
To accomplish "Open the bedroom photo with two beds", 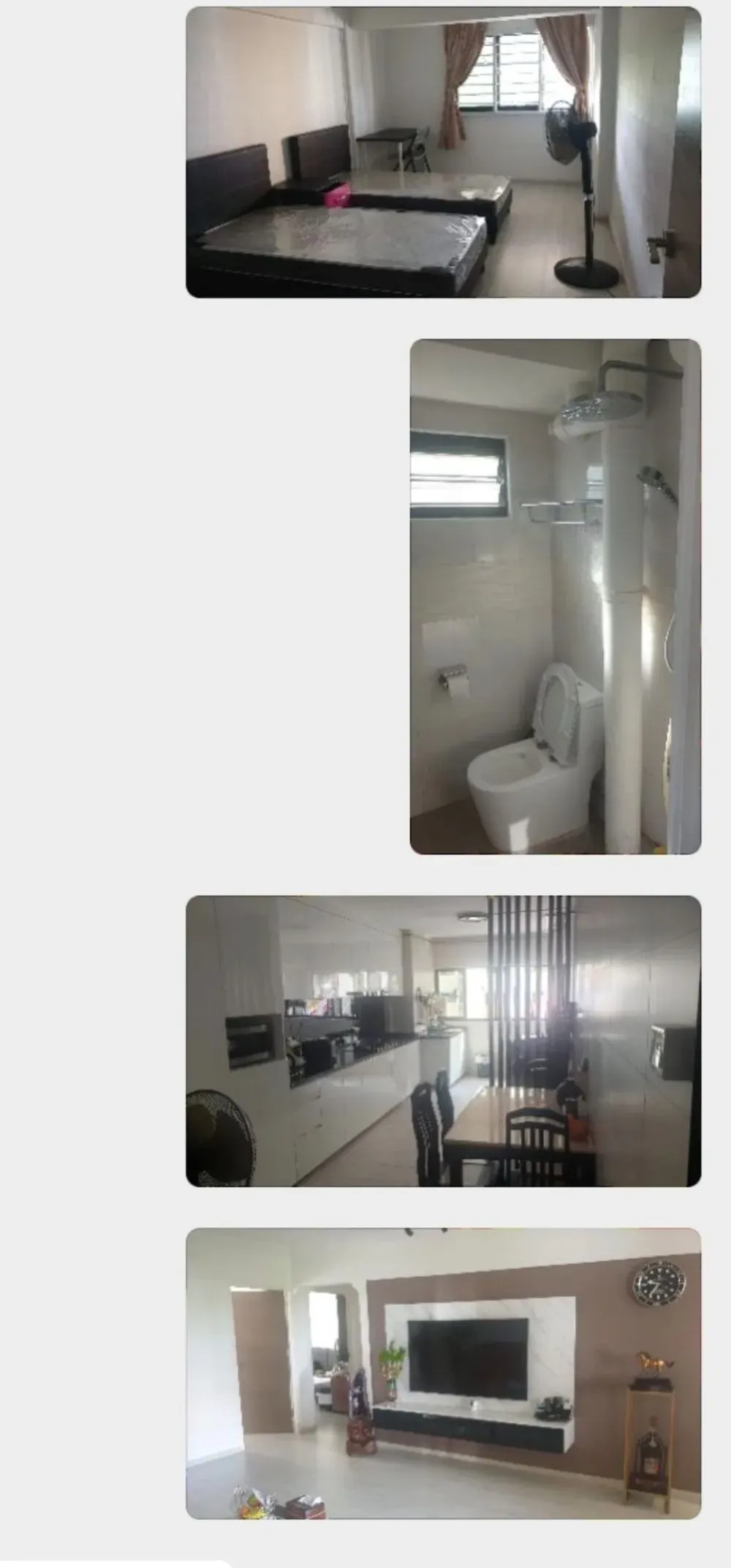I will [x=444, y=152].
